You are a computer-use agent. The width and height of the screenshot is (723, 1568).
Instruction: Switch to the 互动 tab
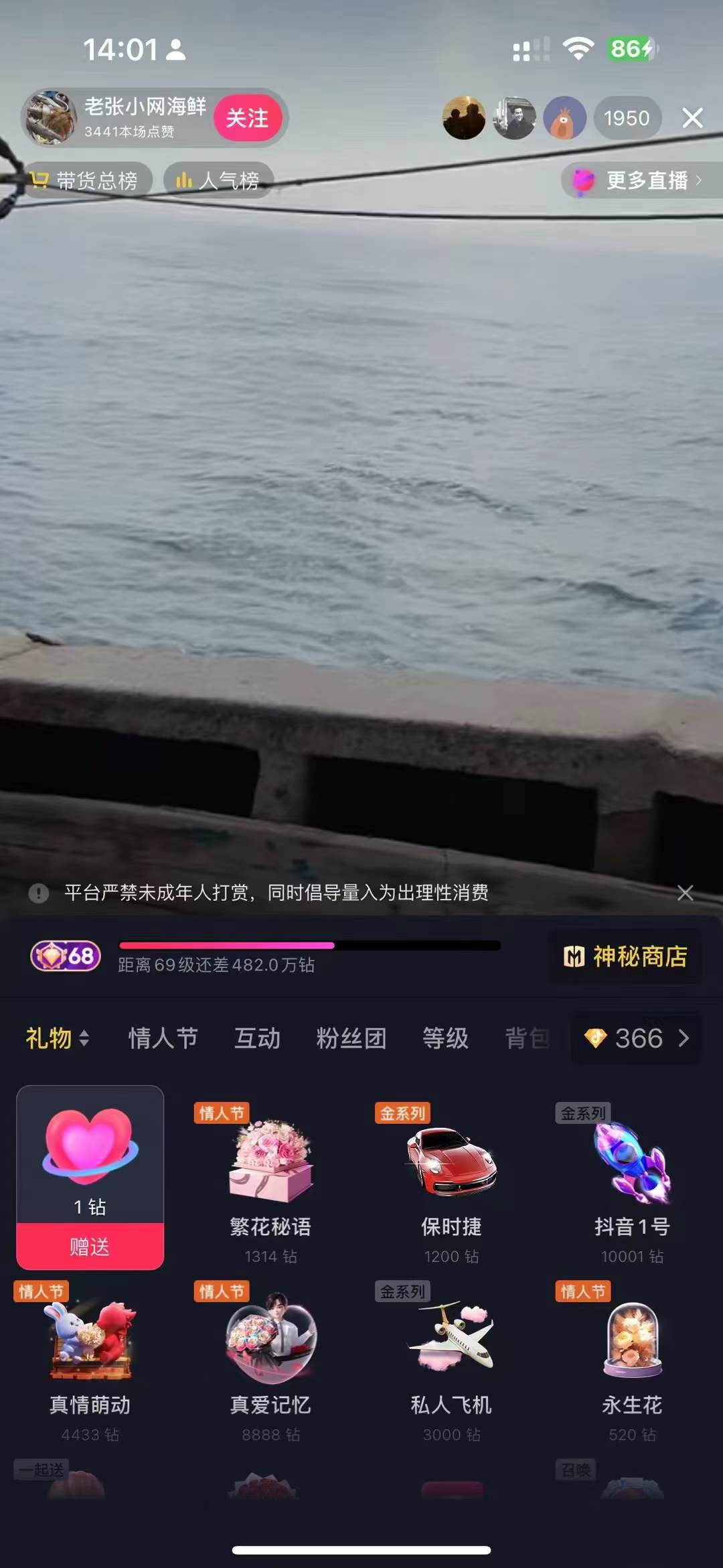[x=257, y=1038]
